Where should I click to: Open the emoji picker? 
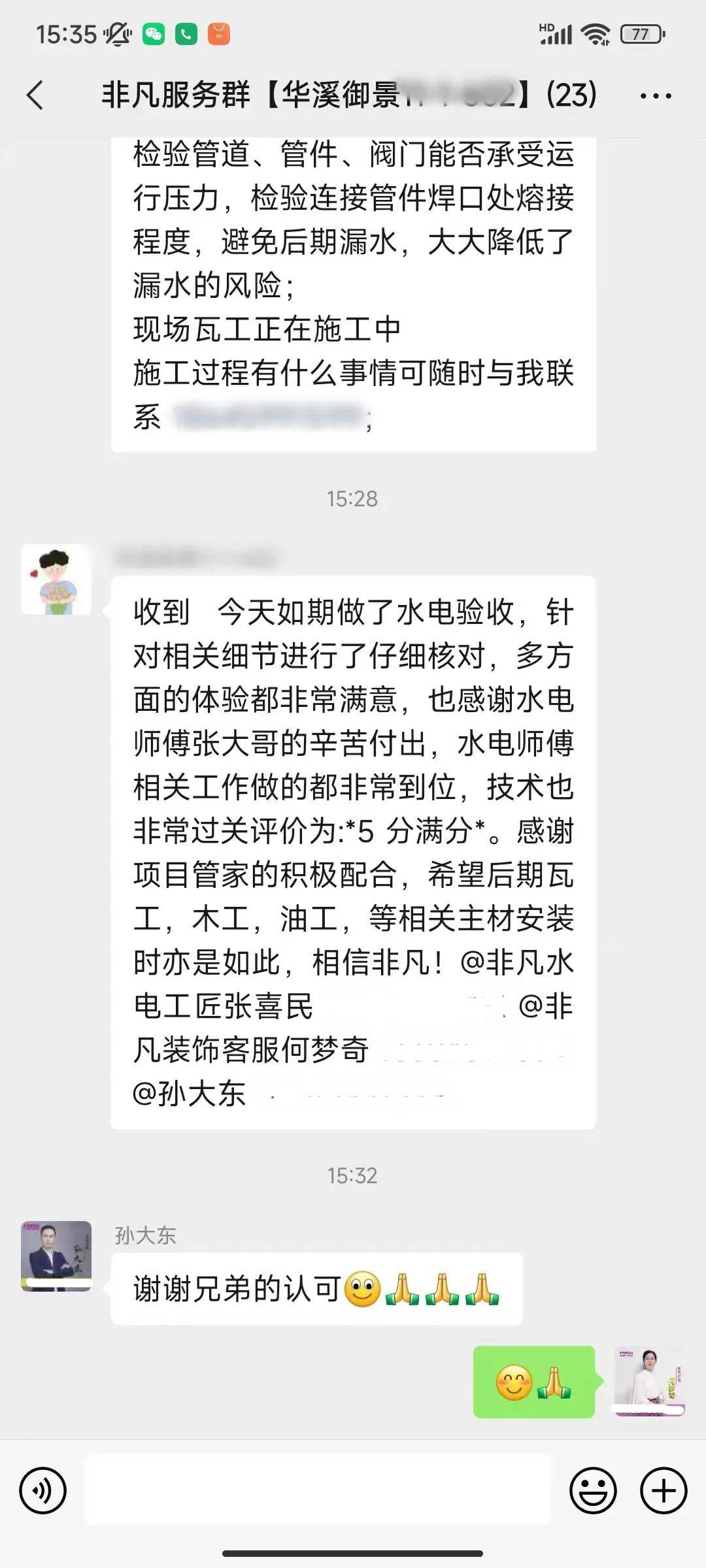click(x=593, y=1490)
